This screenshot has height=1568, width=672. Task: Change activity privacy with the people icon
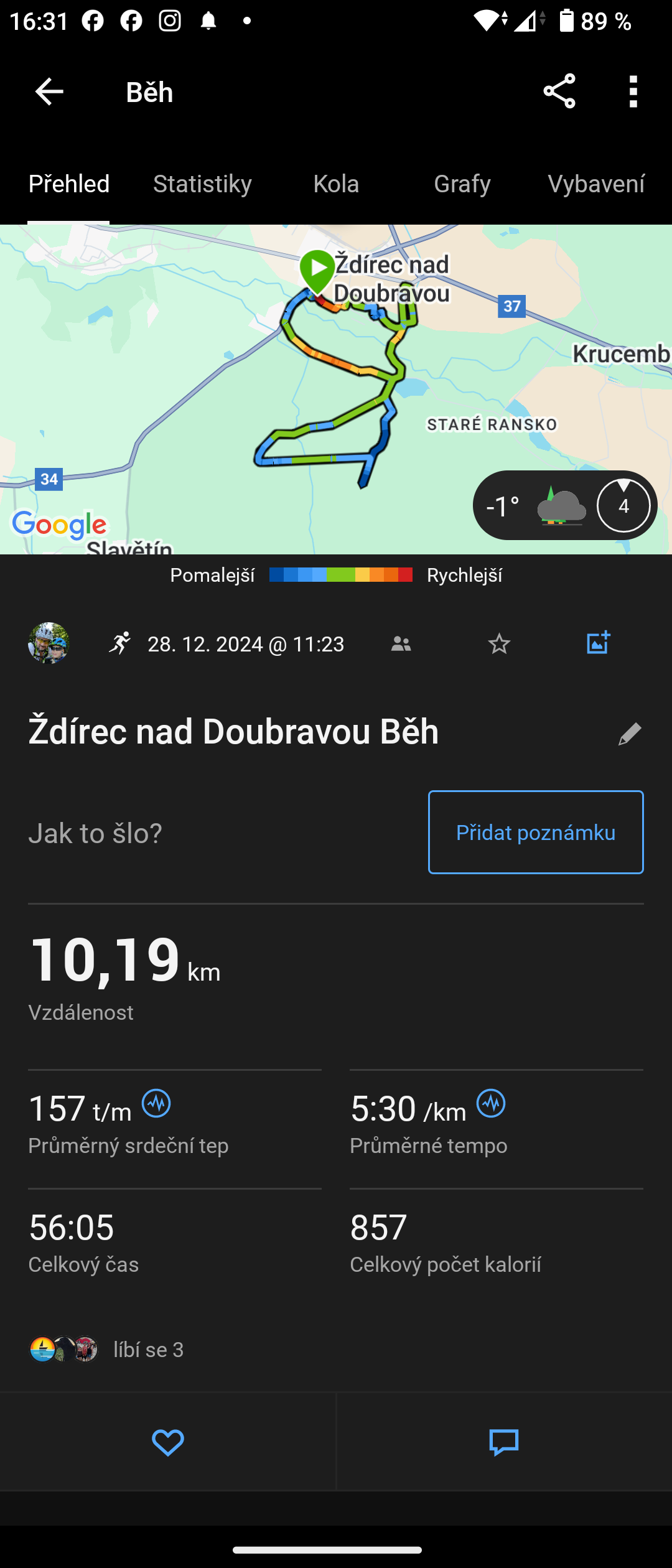coord(401,644)
